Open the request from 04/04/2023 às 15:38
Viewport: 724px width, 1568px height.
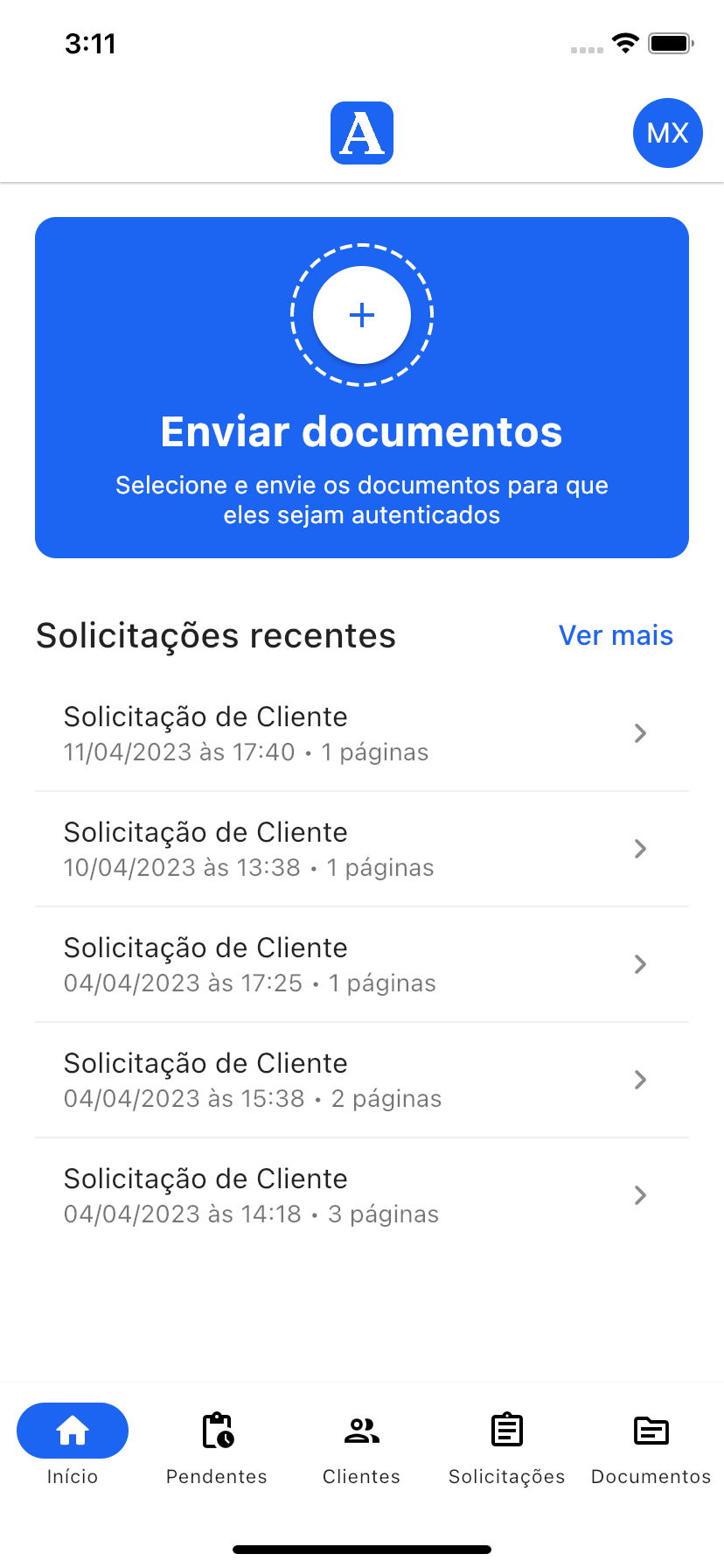[x=362, y=1080]
